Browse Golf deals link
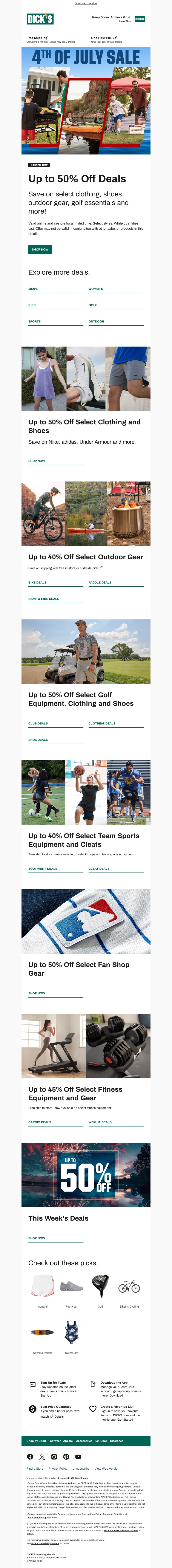Screen dimensions: 172x1568 pos(93,305)
